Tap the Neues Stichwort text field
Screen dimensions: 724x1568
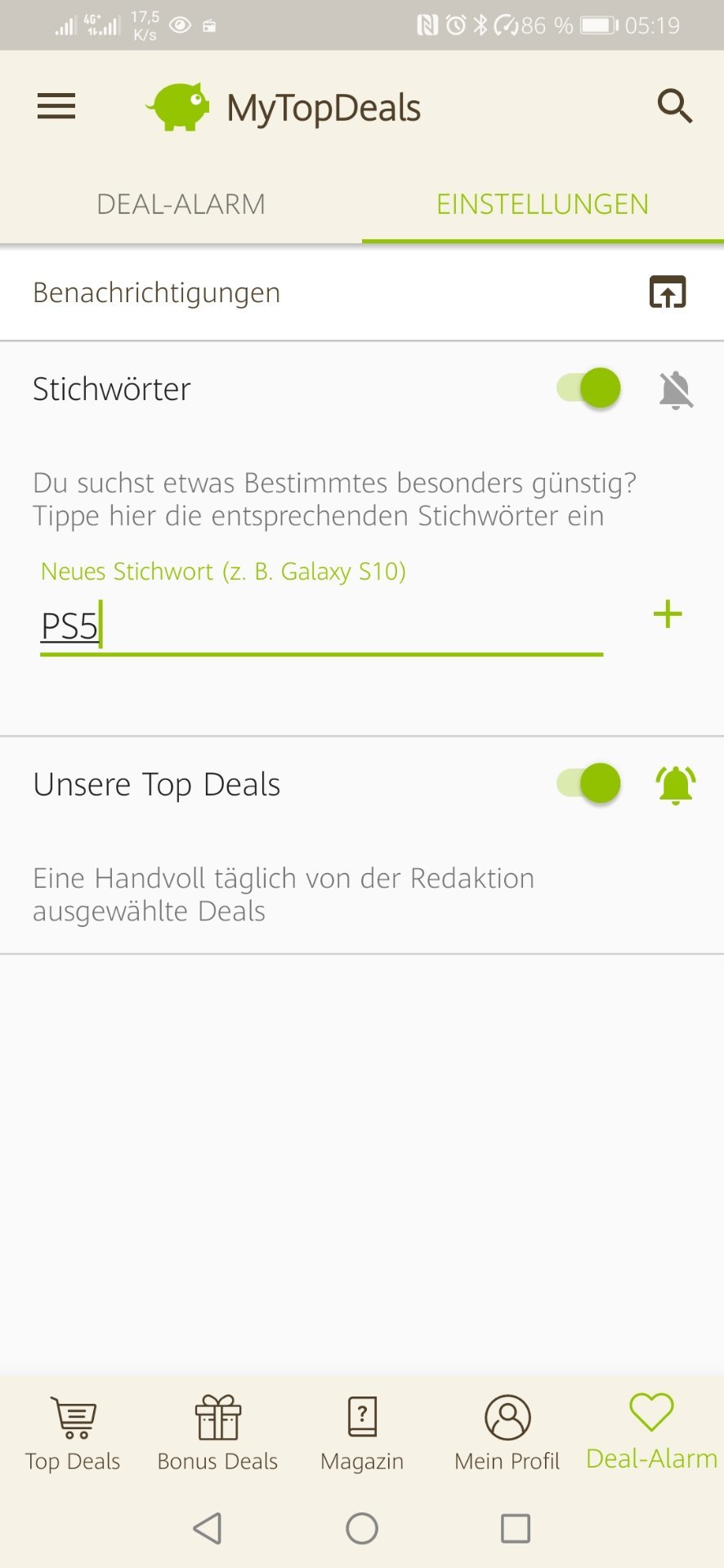tap(320, 627)
